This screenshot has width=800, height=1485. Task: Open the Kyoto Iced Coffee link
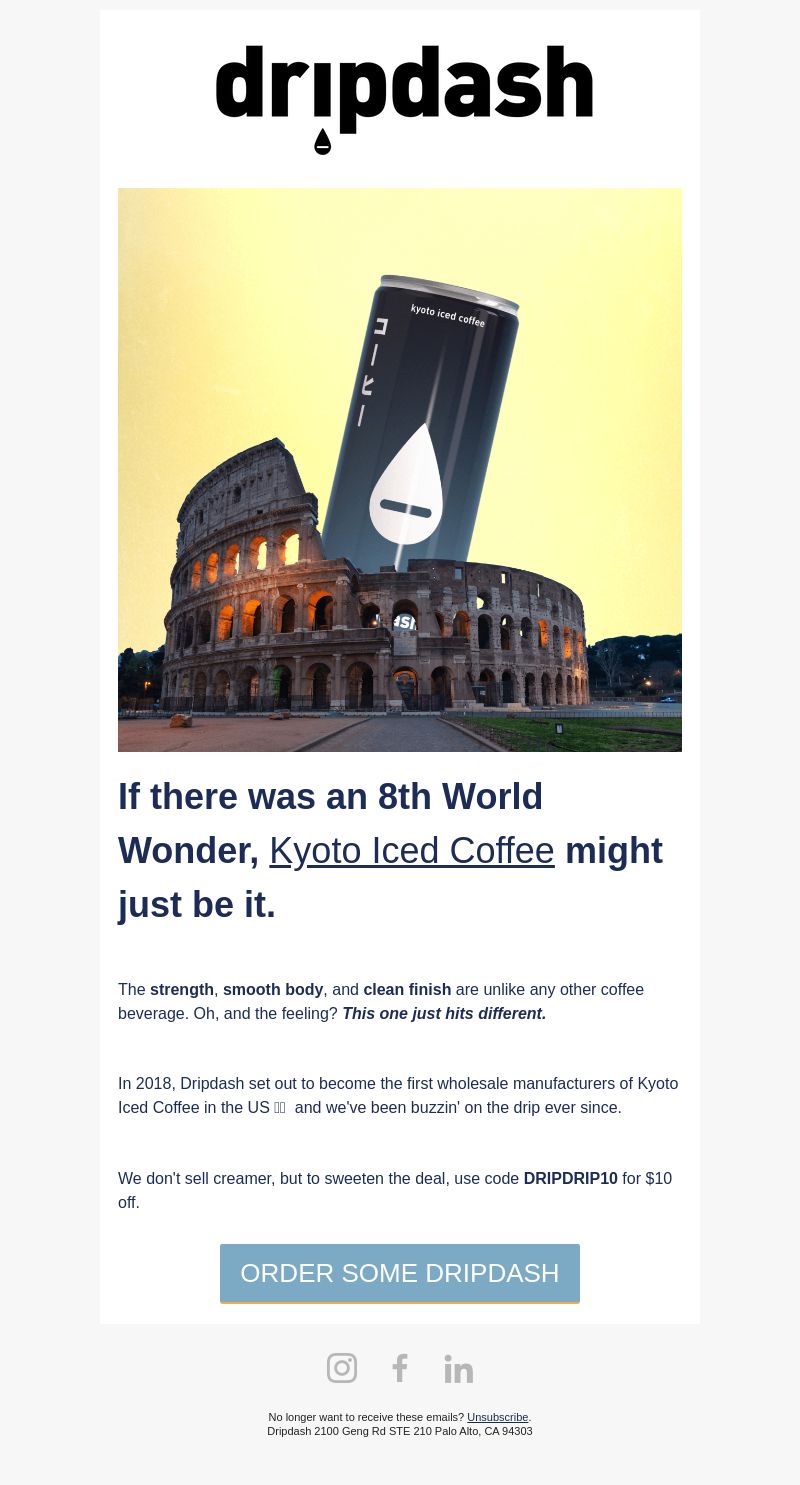[x=412, y=851]
